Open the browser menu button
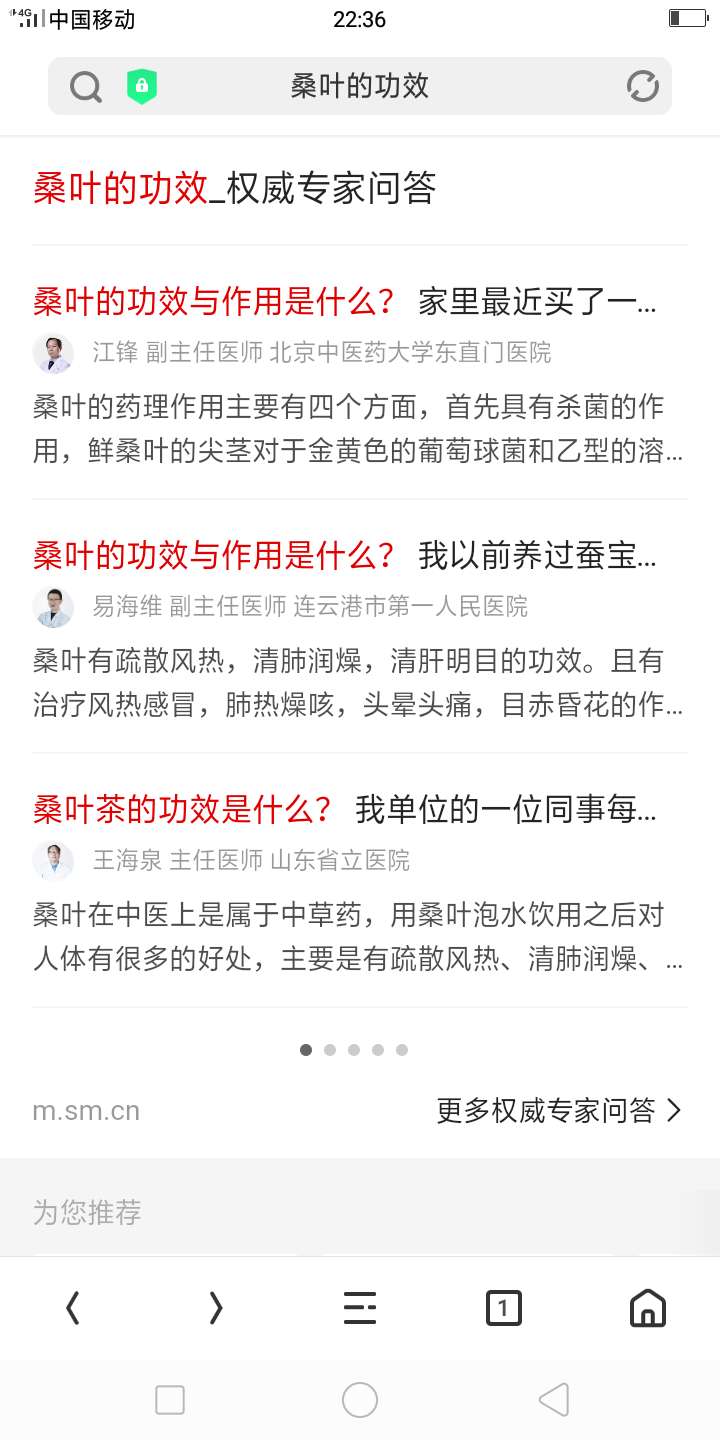Image resolution: width=720 pixels, height=1440 pixels. (x=360, y=1307)
